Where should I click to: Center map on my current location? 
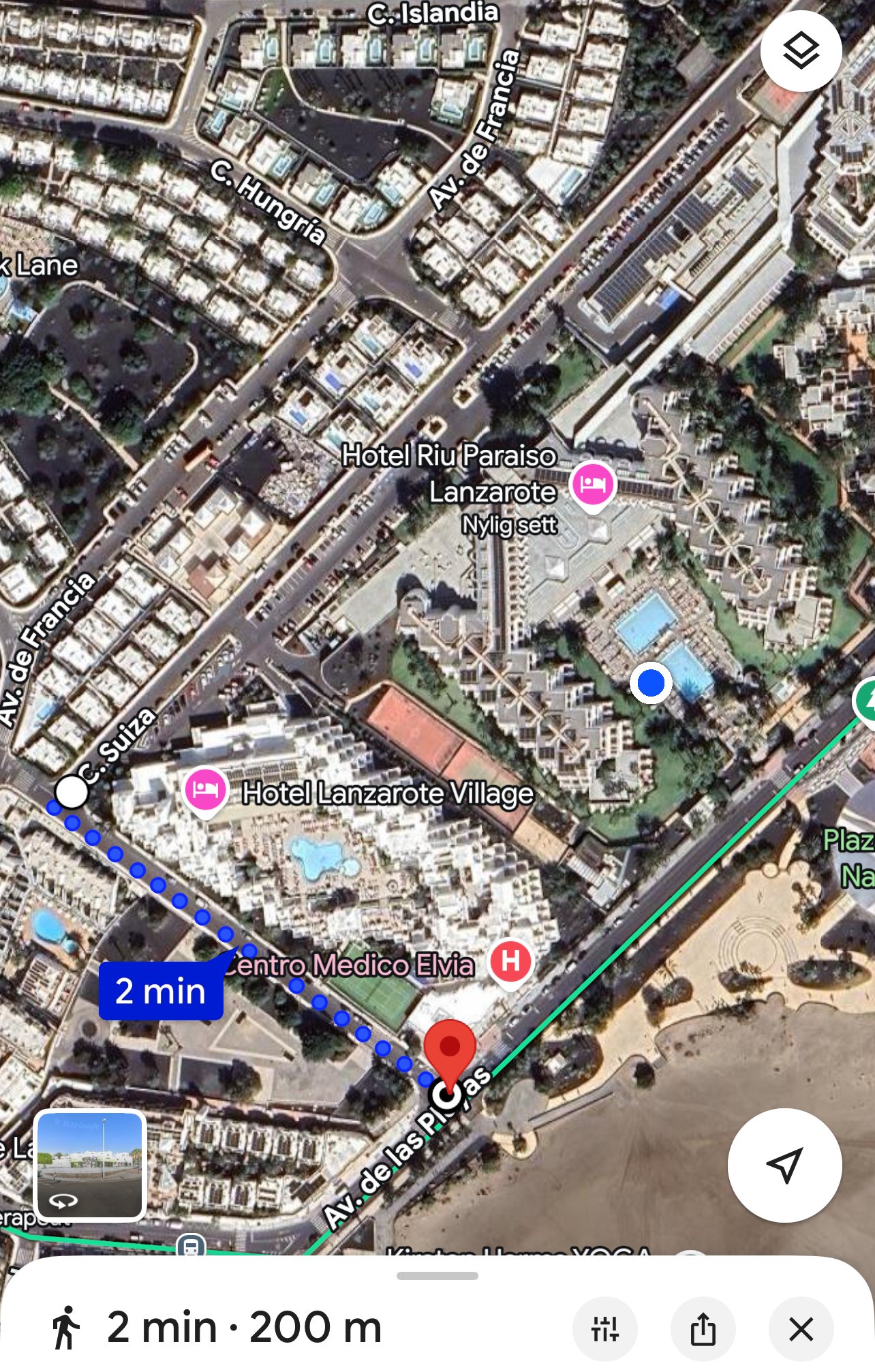click(x=784, y=1165)
